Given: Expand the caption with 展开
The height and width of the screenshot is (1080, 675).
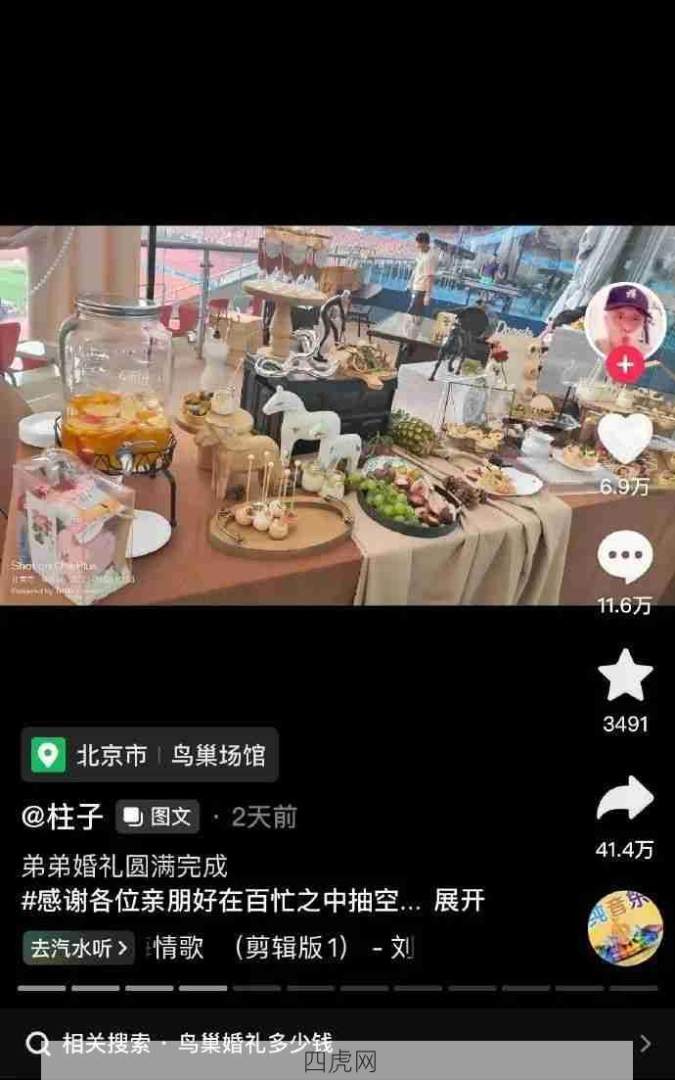Looking at the screenshot, I should point(459,900).
